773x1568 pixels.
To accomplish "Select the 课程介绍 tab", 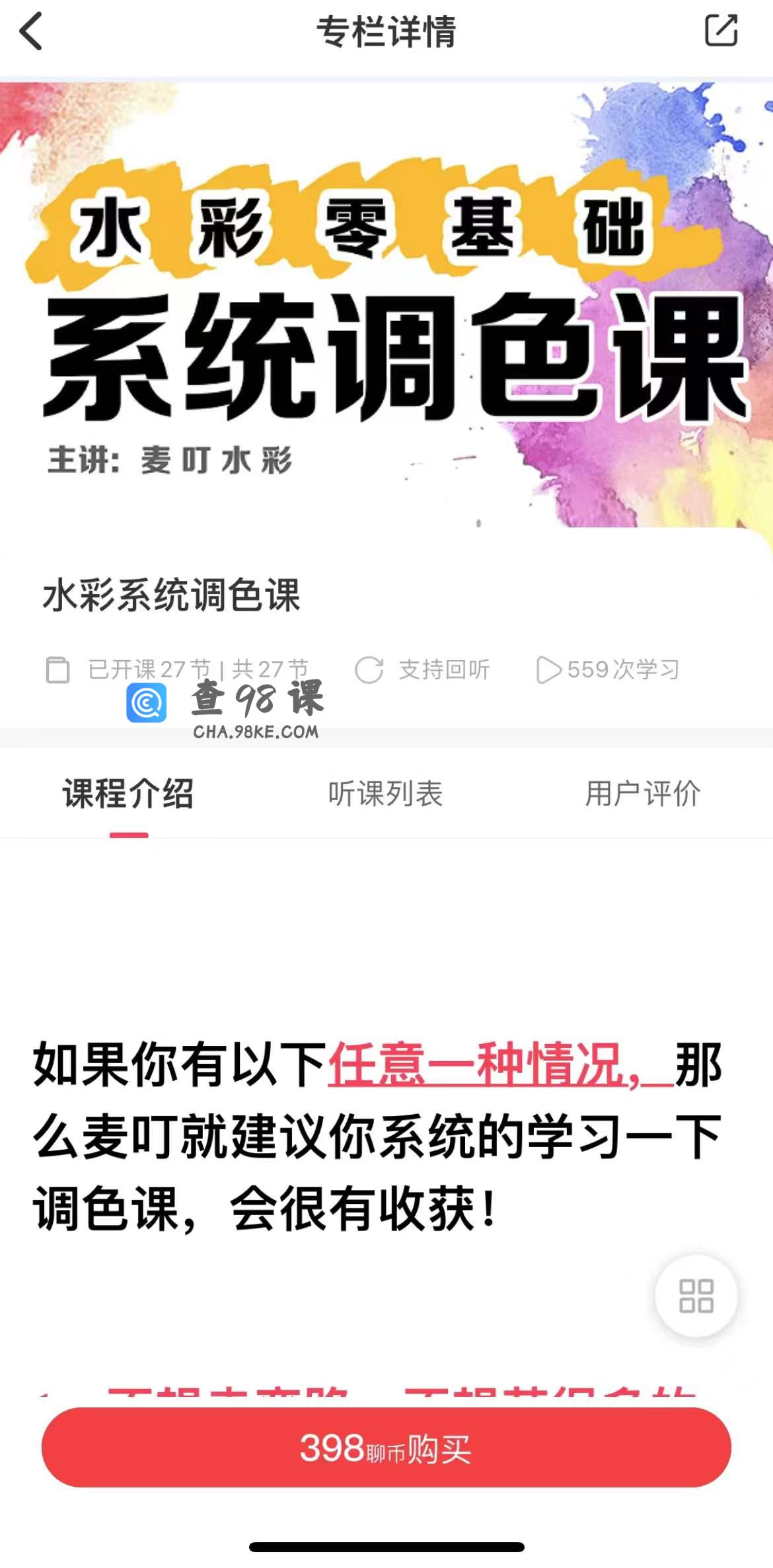I will click(x=129, y=794).
